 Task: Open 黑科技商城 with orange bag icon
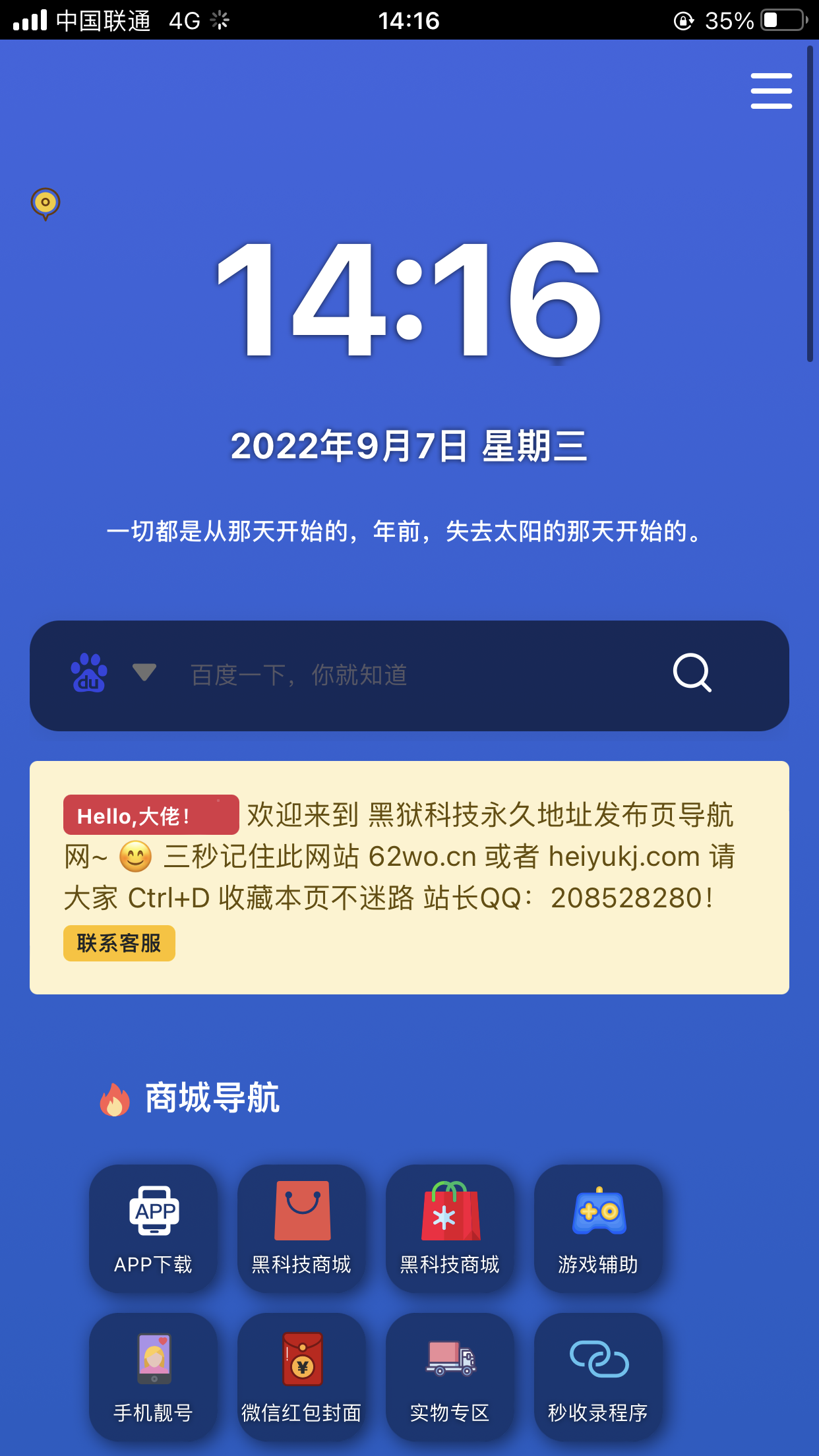click(301, 1228)
